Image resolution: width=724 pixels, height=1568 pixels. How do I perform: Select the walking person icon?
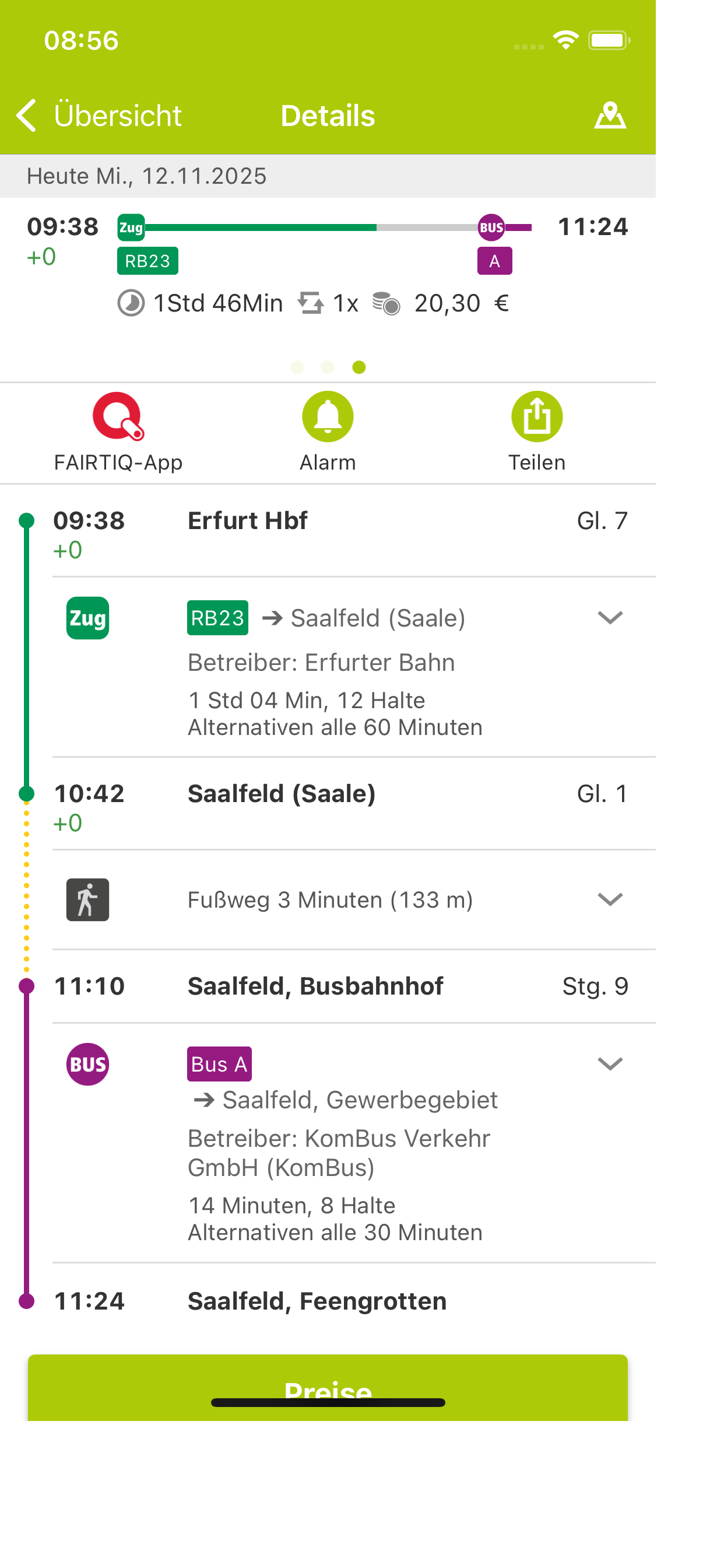pos(87,900)
